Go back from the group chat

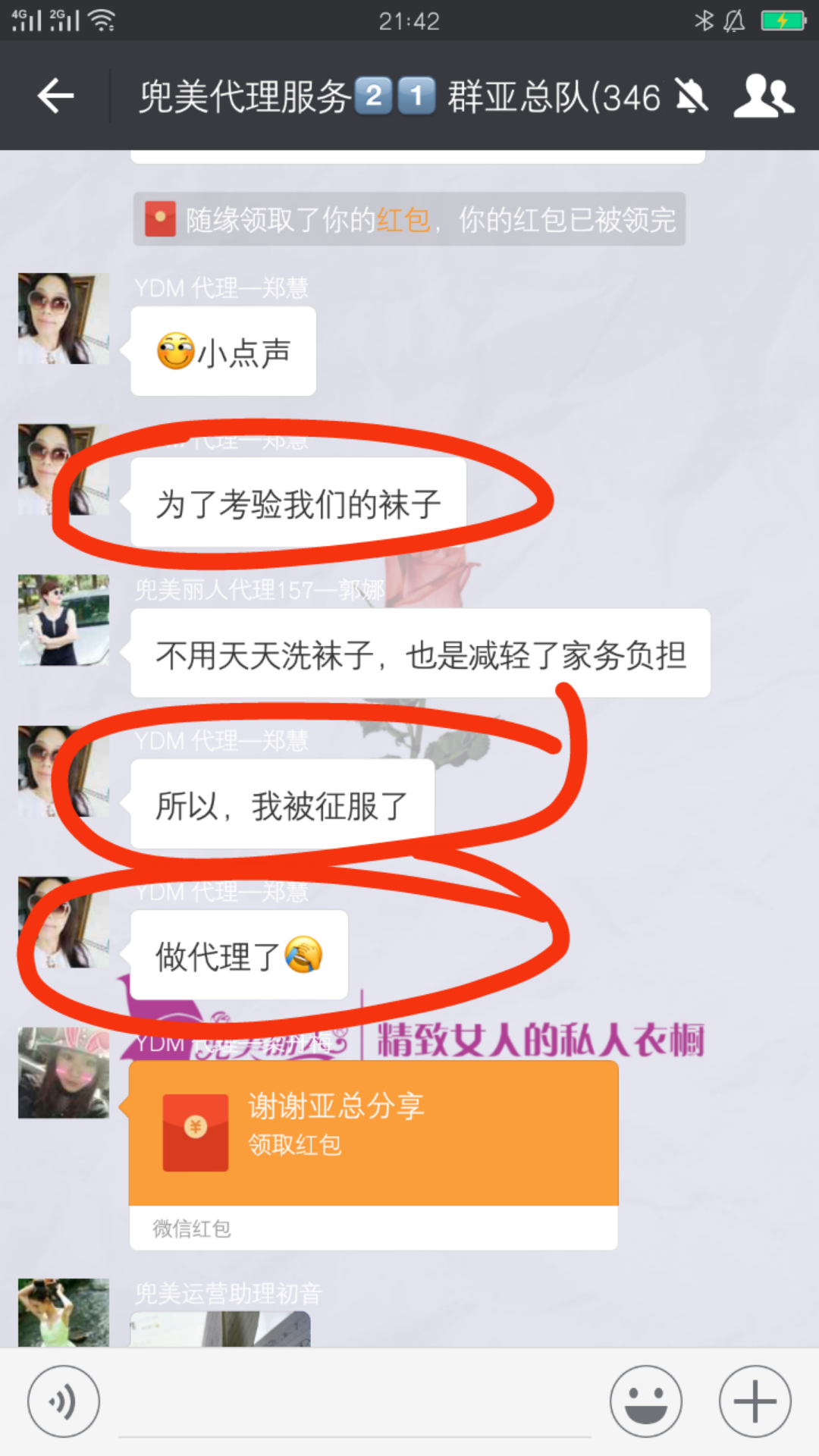pos(56,96)
